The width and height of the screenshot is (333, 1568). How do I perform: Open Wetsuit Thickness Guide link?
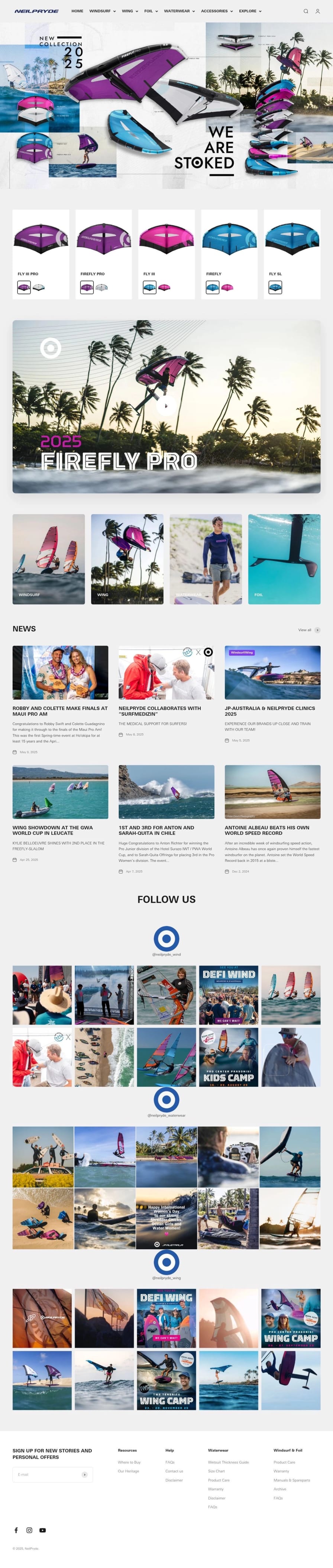[x=228, y=1462]
